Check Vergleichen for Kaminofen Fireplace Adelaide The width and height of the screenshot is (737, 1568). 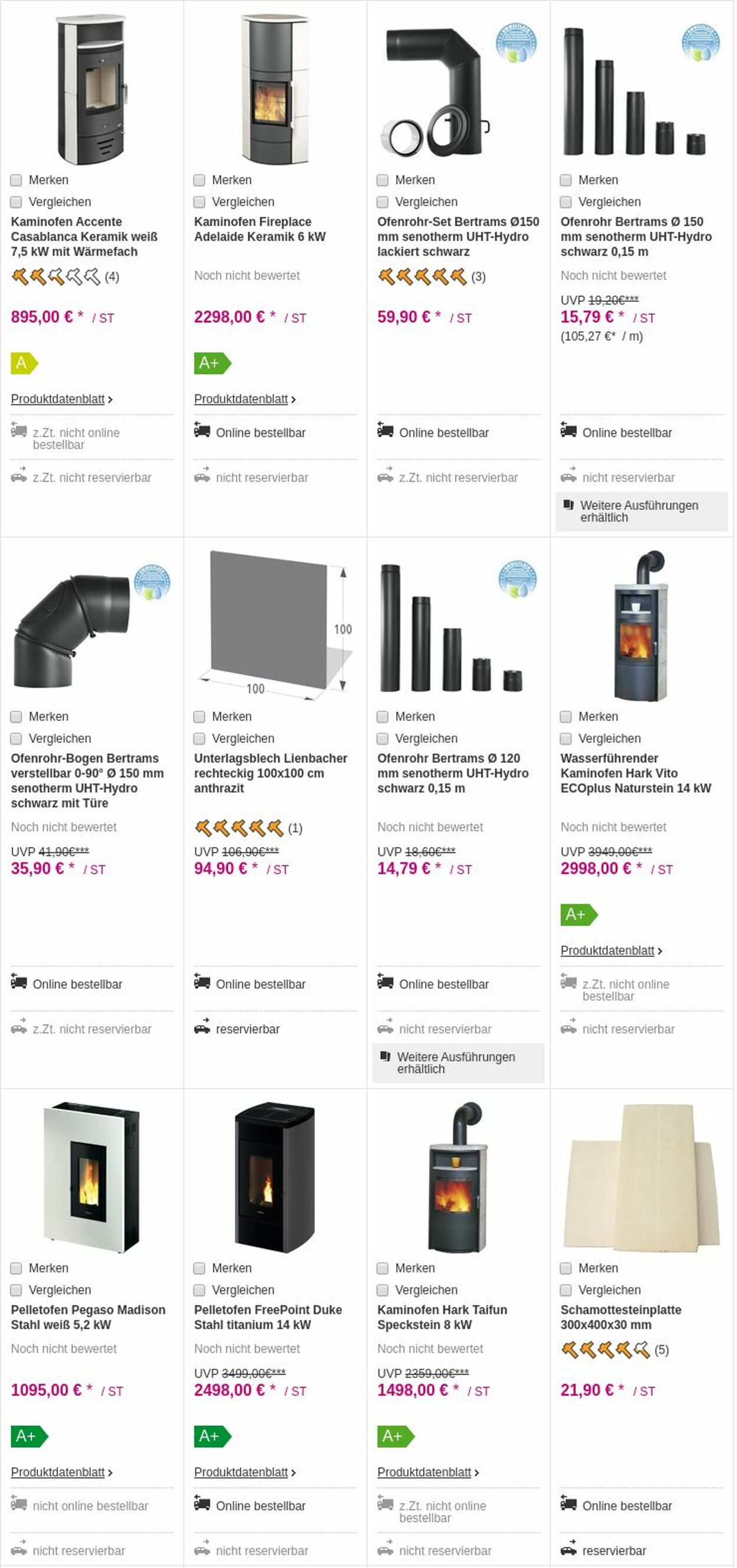(200, 202)
